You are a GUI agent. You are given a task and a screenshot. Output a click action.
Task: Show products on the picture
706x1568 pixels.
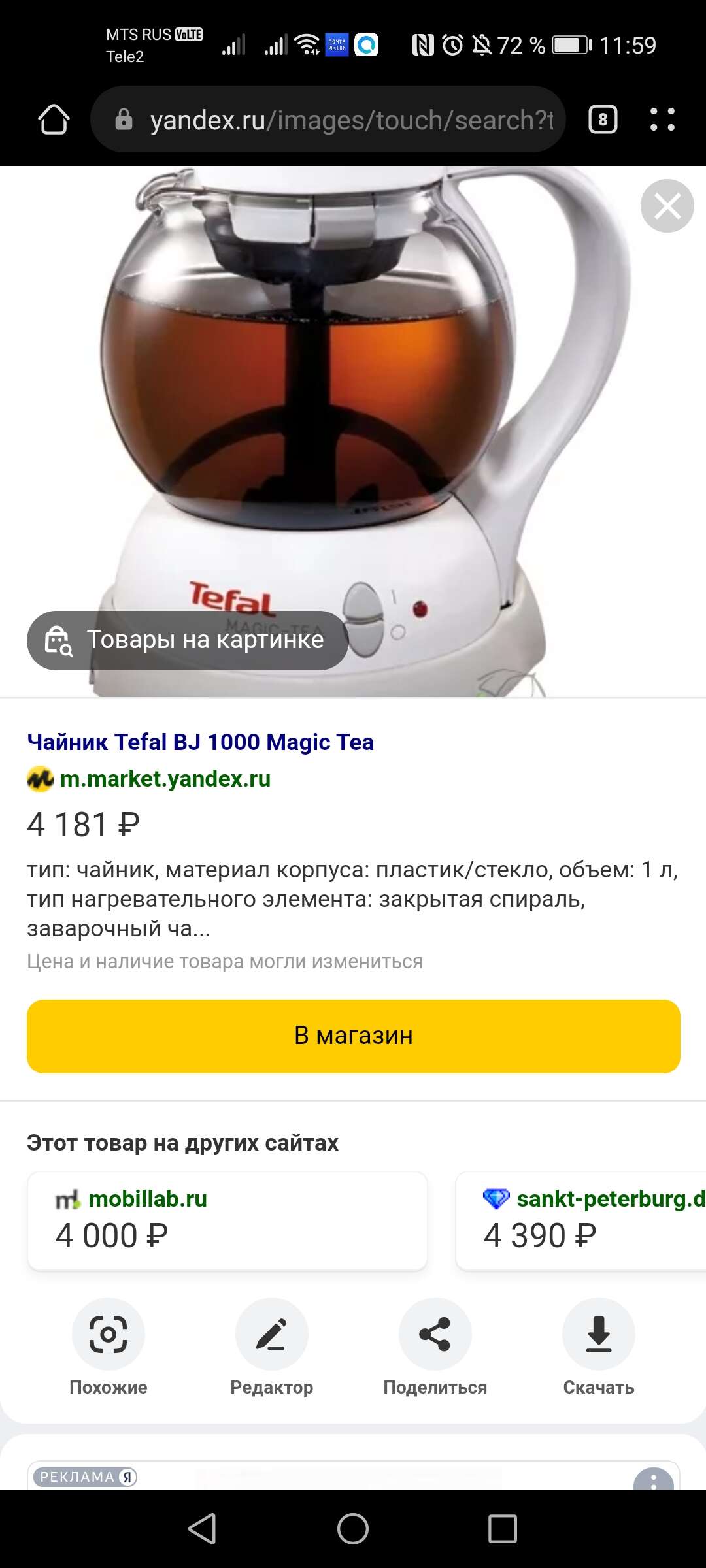(187, 640)
